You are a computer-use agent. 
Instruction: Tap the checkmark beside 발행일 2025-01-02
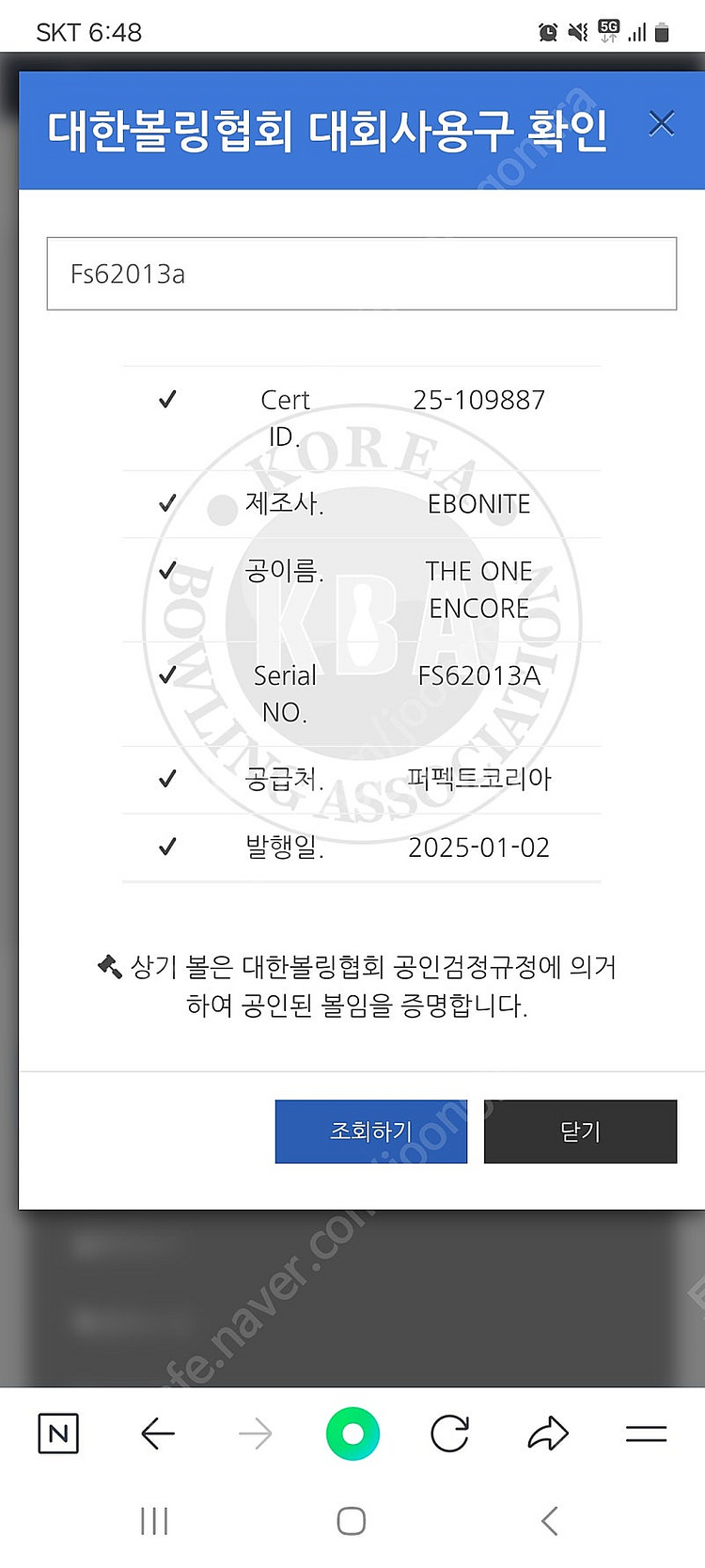[x=166, y=847]
